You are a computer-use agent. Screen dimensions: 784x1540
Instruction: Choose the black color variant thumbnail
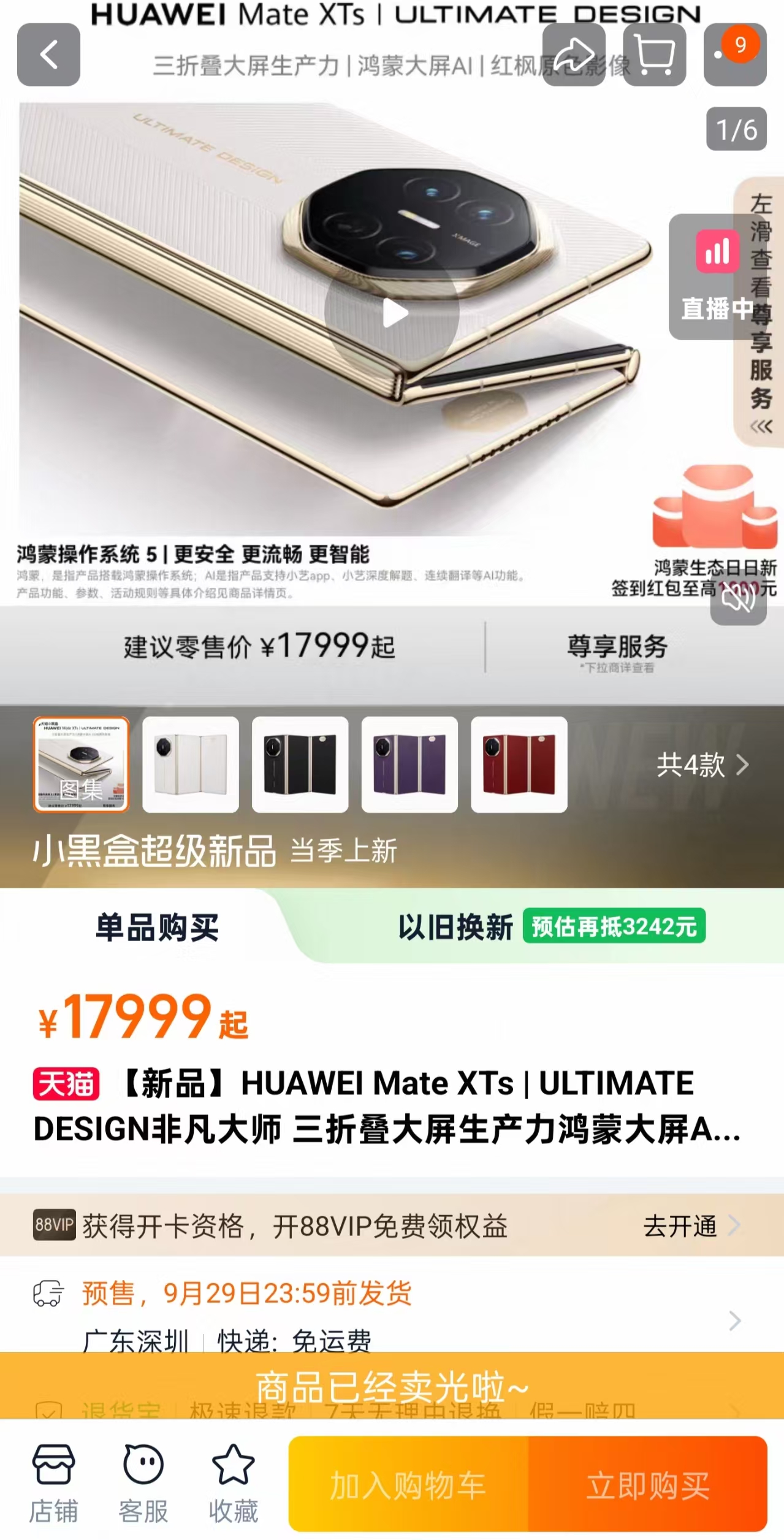click(300, 764)
